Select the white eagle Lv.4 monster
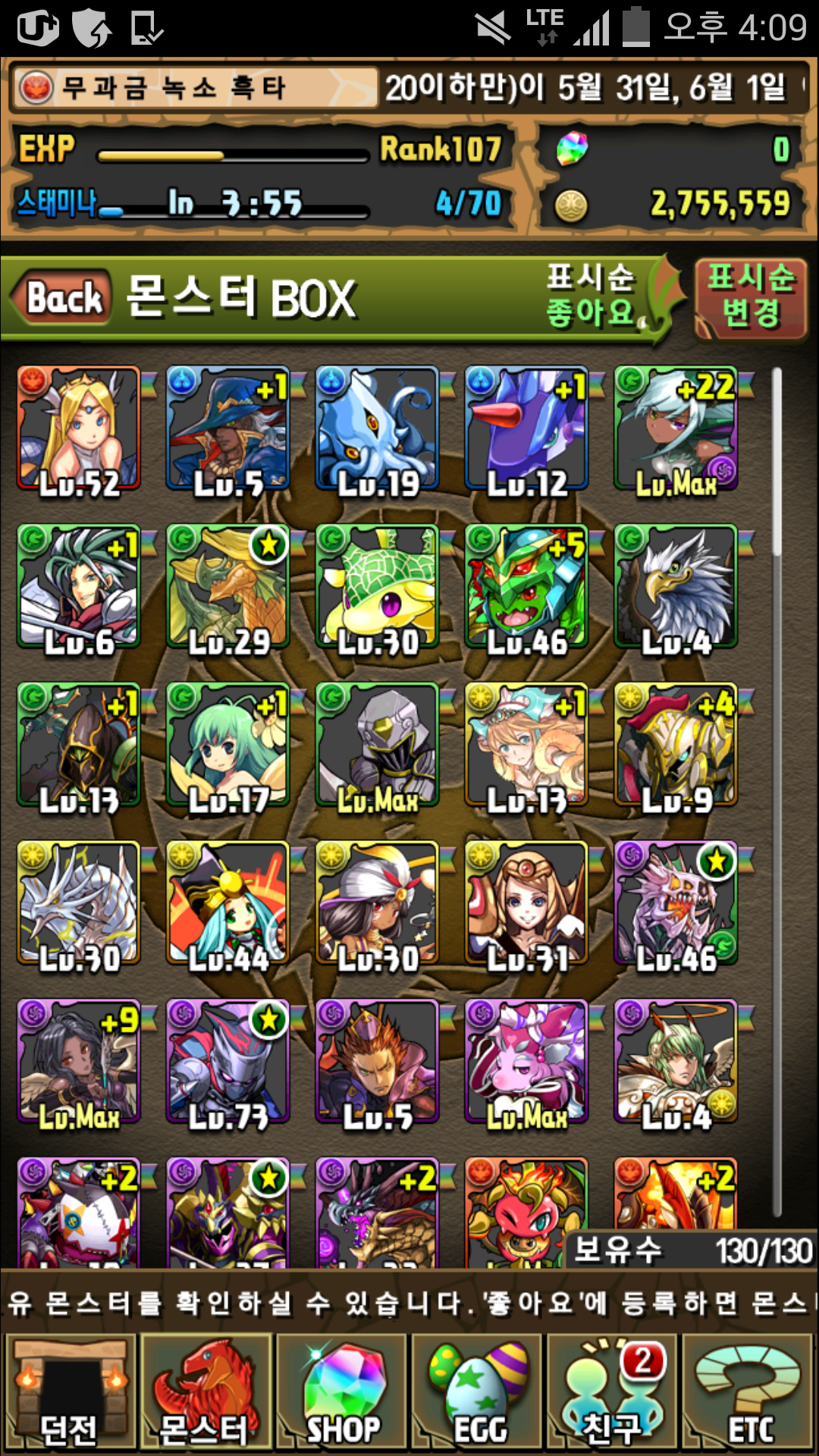Viewport: 819px width, 1456px height. (x=676, y=588)
